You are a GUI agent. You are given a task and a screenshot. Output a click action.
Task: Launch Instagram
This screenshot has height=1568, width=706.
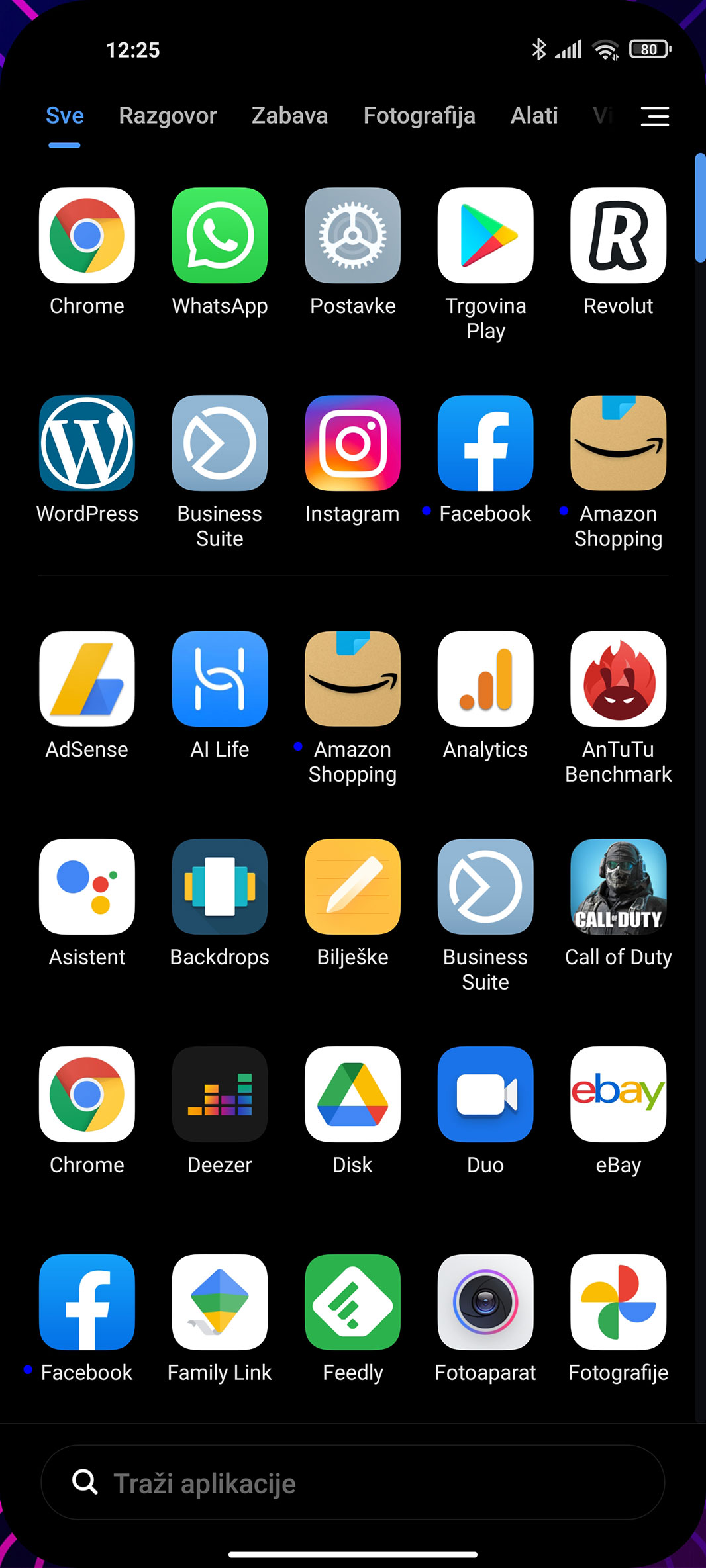click(x=352, y=443)
